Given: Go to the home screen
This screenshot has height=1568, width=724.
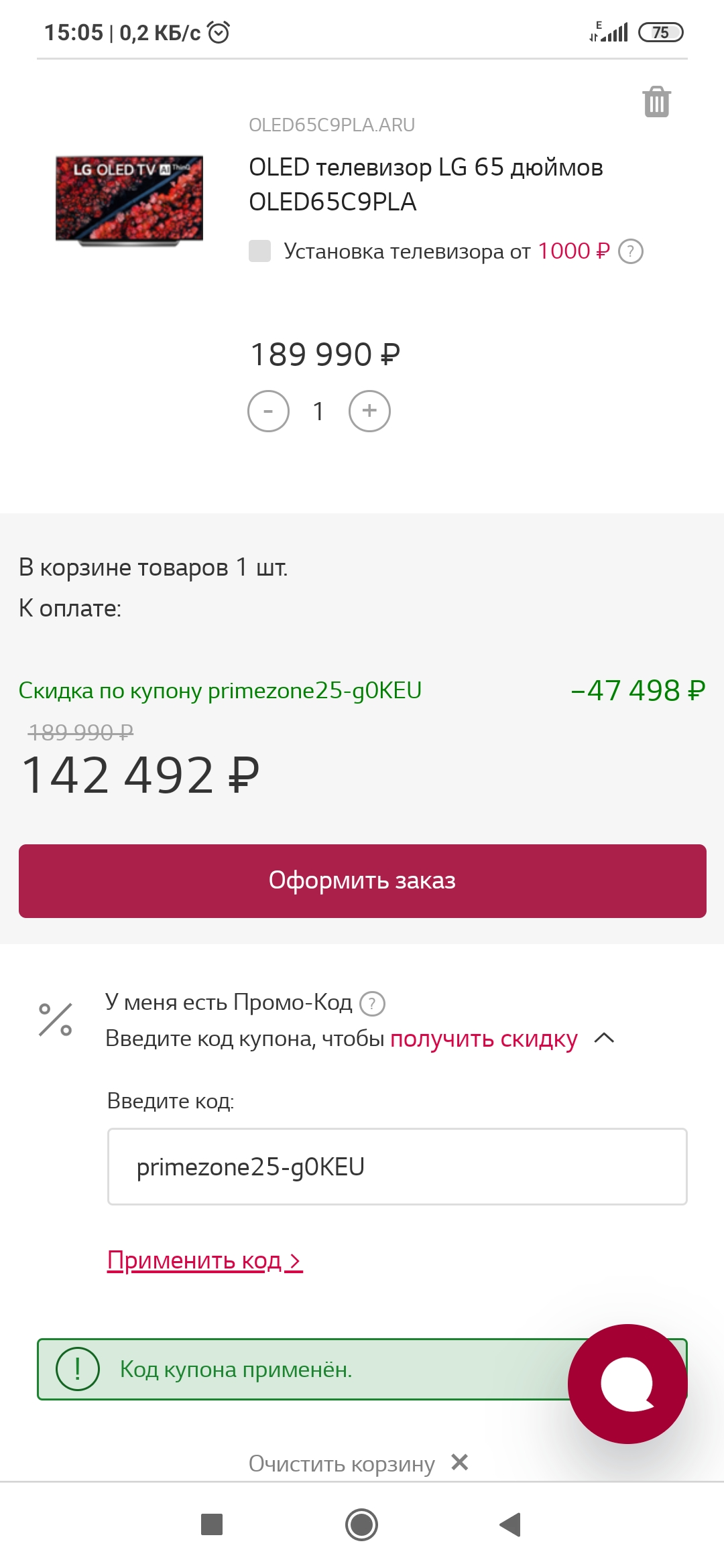Looking at the screenshot, I should [361, 1524].
